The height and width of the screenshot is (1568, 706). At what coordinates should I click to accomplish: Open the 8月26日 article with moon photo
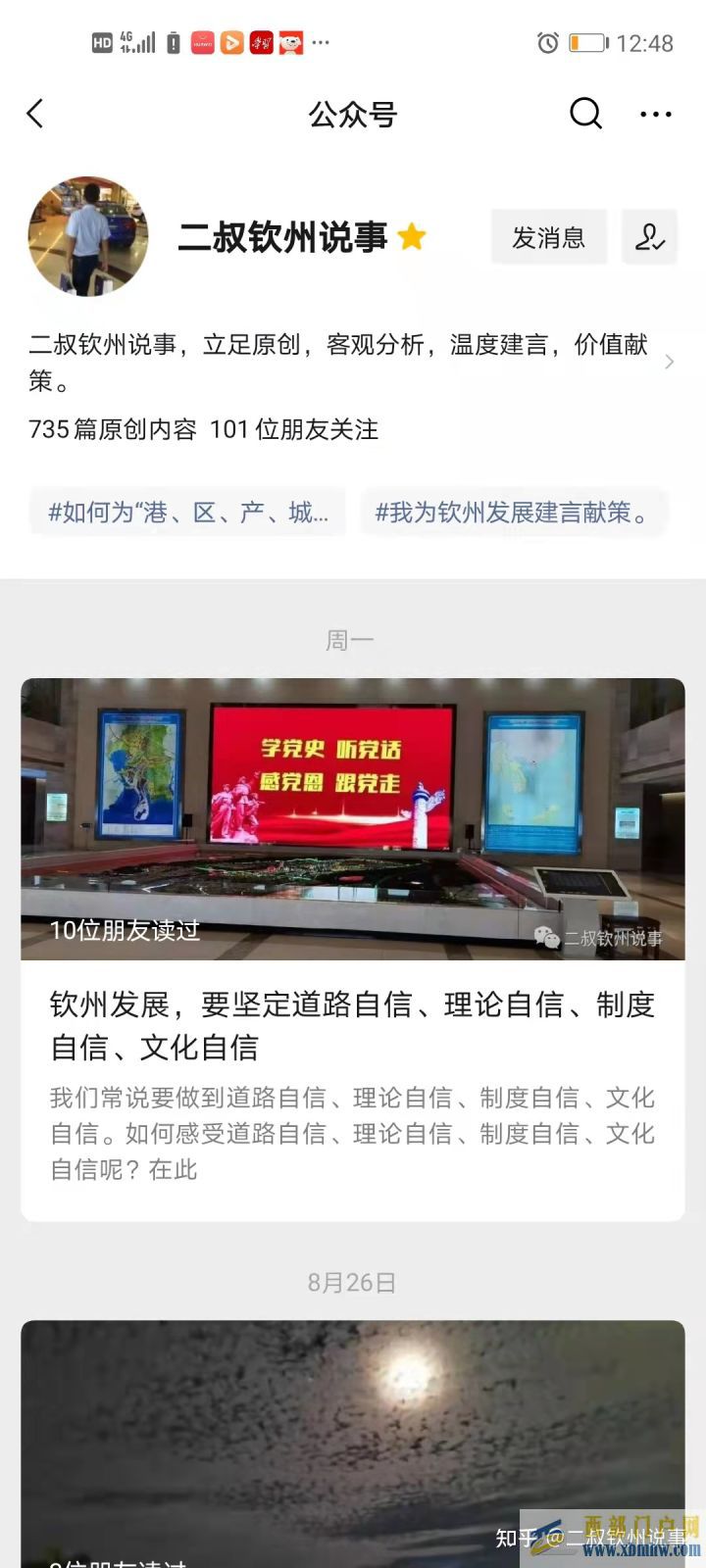click(352, 1441)
